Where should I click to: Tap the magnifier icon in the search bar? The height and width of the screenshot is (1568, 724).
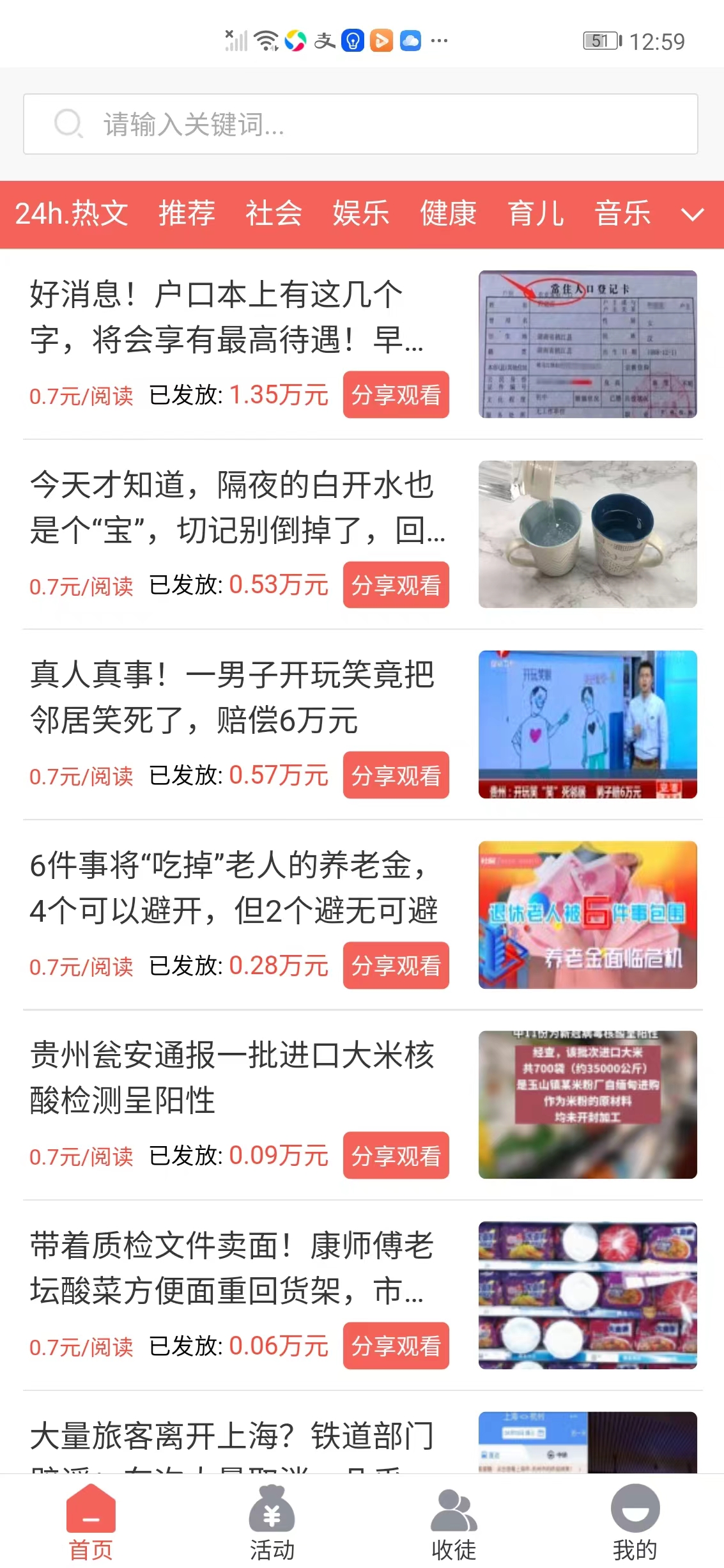(68, 124)
